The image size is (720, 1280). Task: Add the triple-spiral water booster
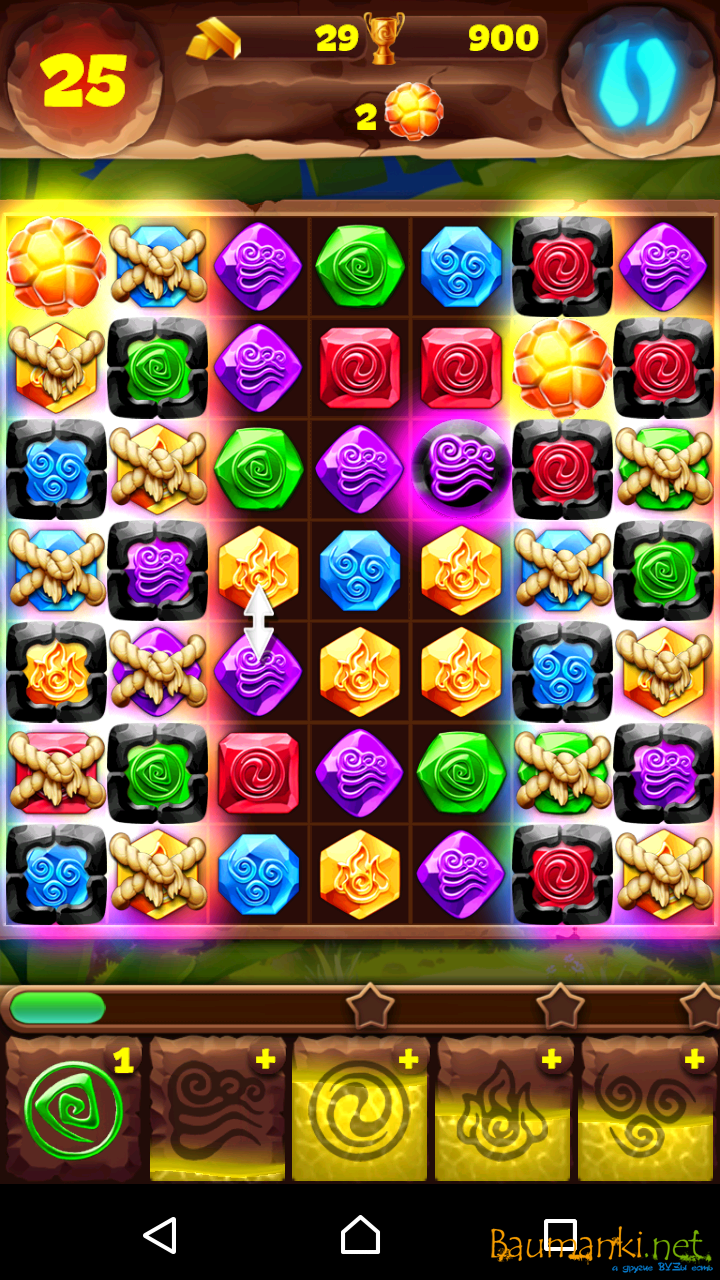[x=648, y=1108]
